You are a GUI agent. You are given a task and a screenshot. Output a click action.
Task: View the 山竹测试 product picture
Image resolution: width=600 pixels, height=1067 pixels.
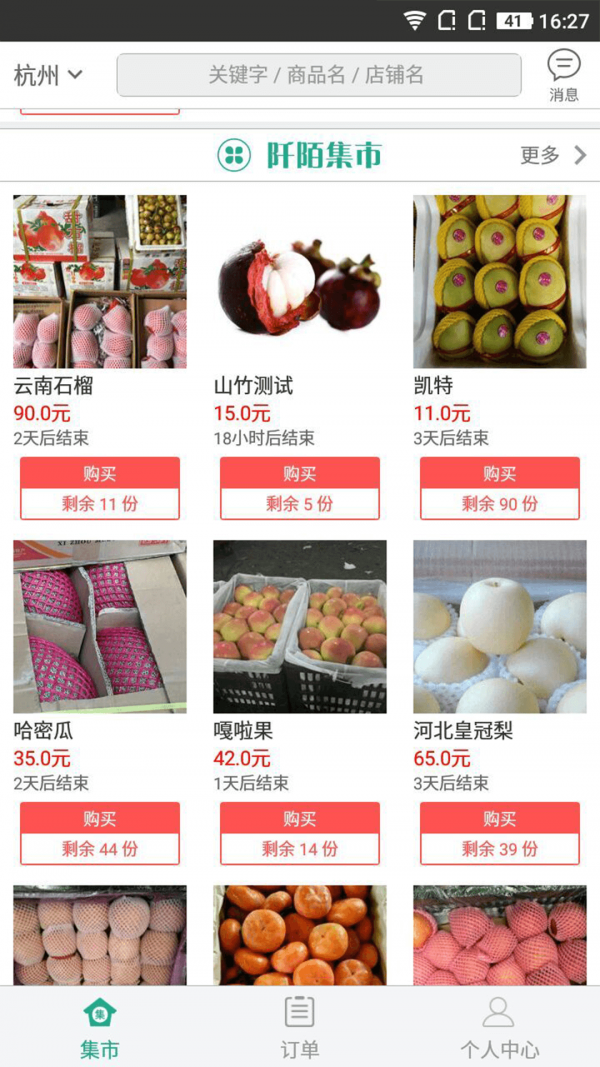300,282
